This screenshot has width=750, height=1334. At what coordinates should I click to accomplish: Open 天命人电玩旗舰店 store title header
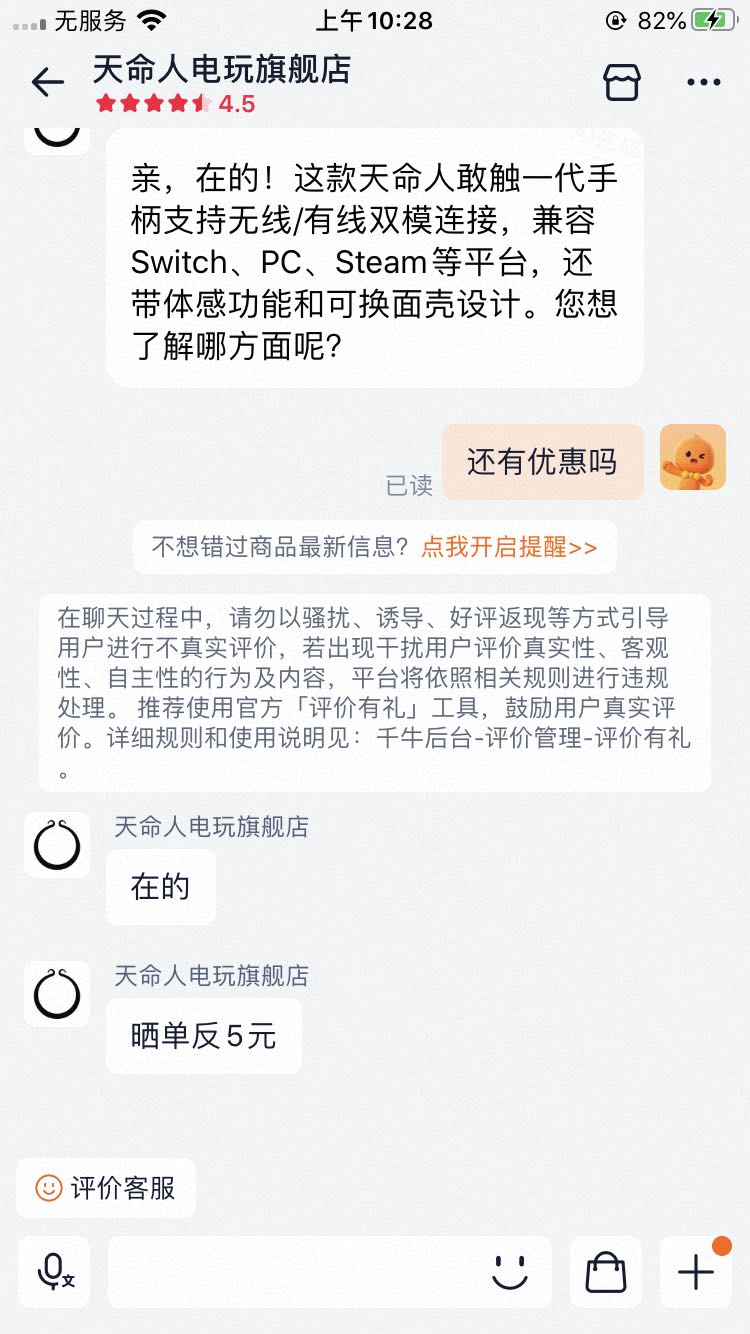click(222, 69)
